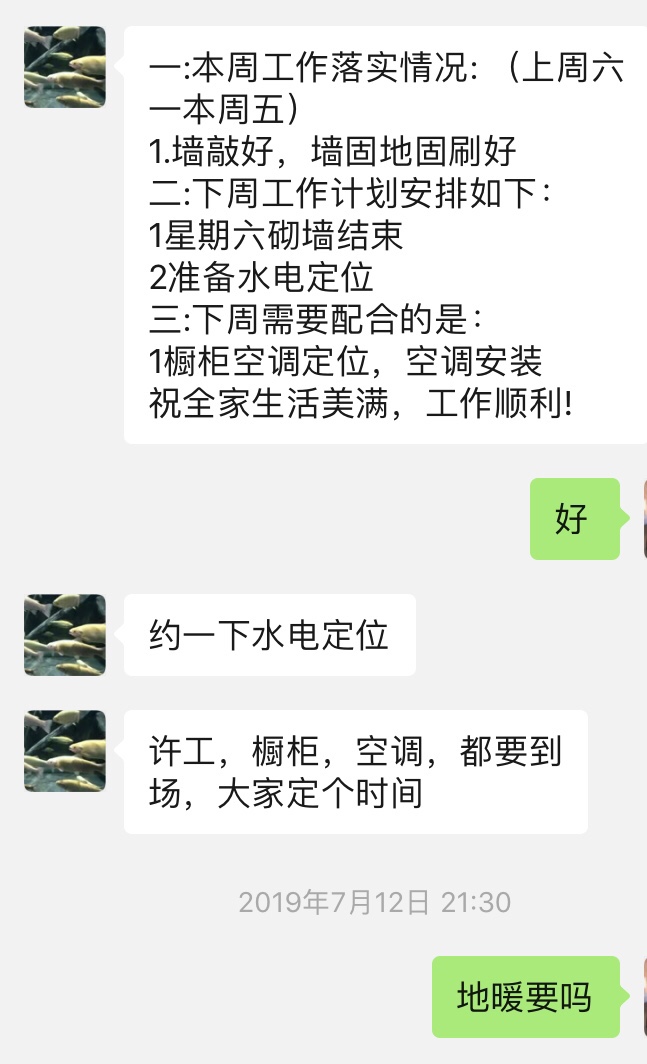Tap your own avatar beside 地暖要吗
The image size is (647, 1064).
644,997
